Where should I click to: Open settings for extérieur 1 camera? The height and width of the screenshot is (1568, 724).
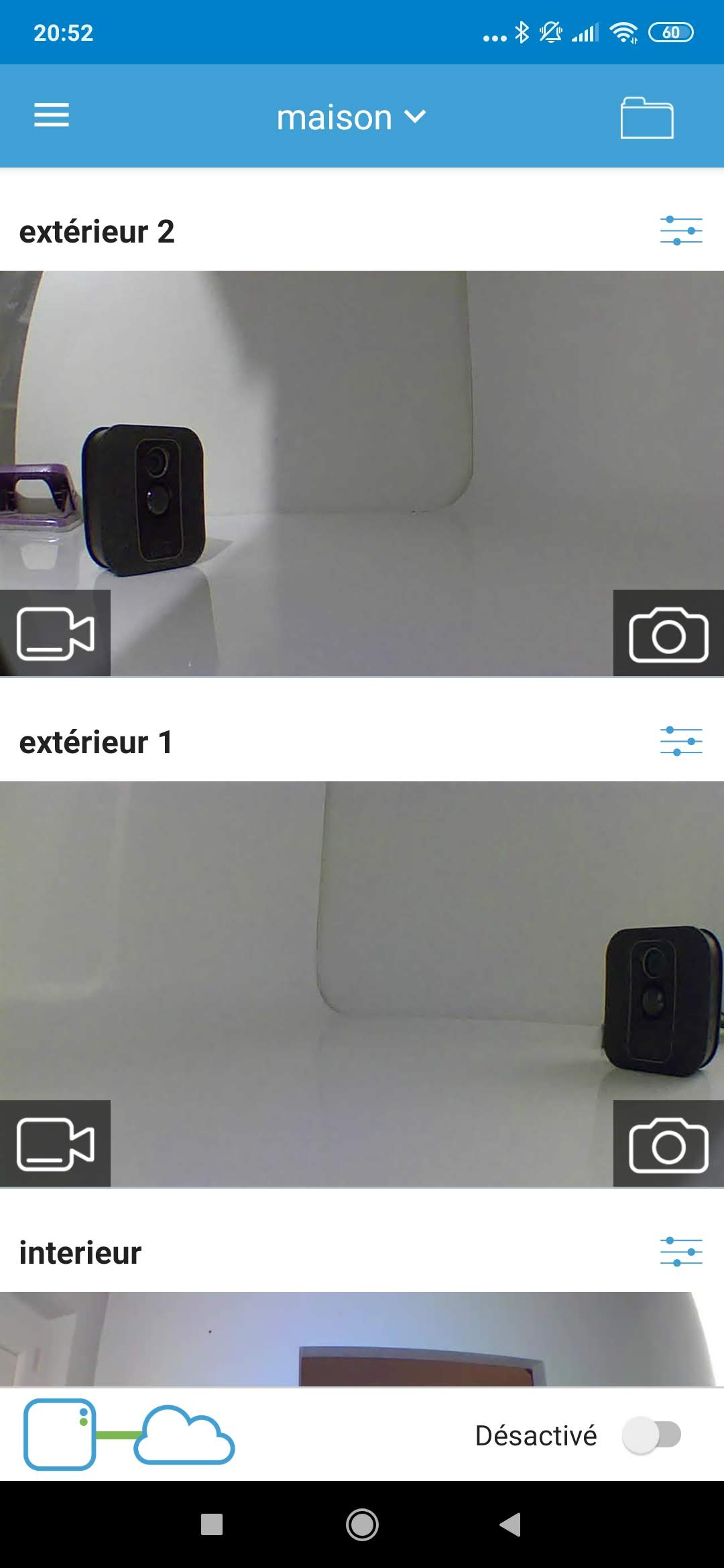pos(680,741)
